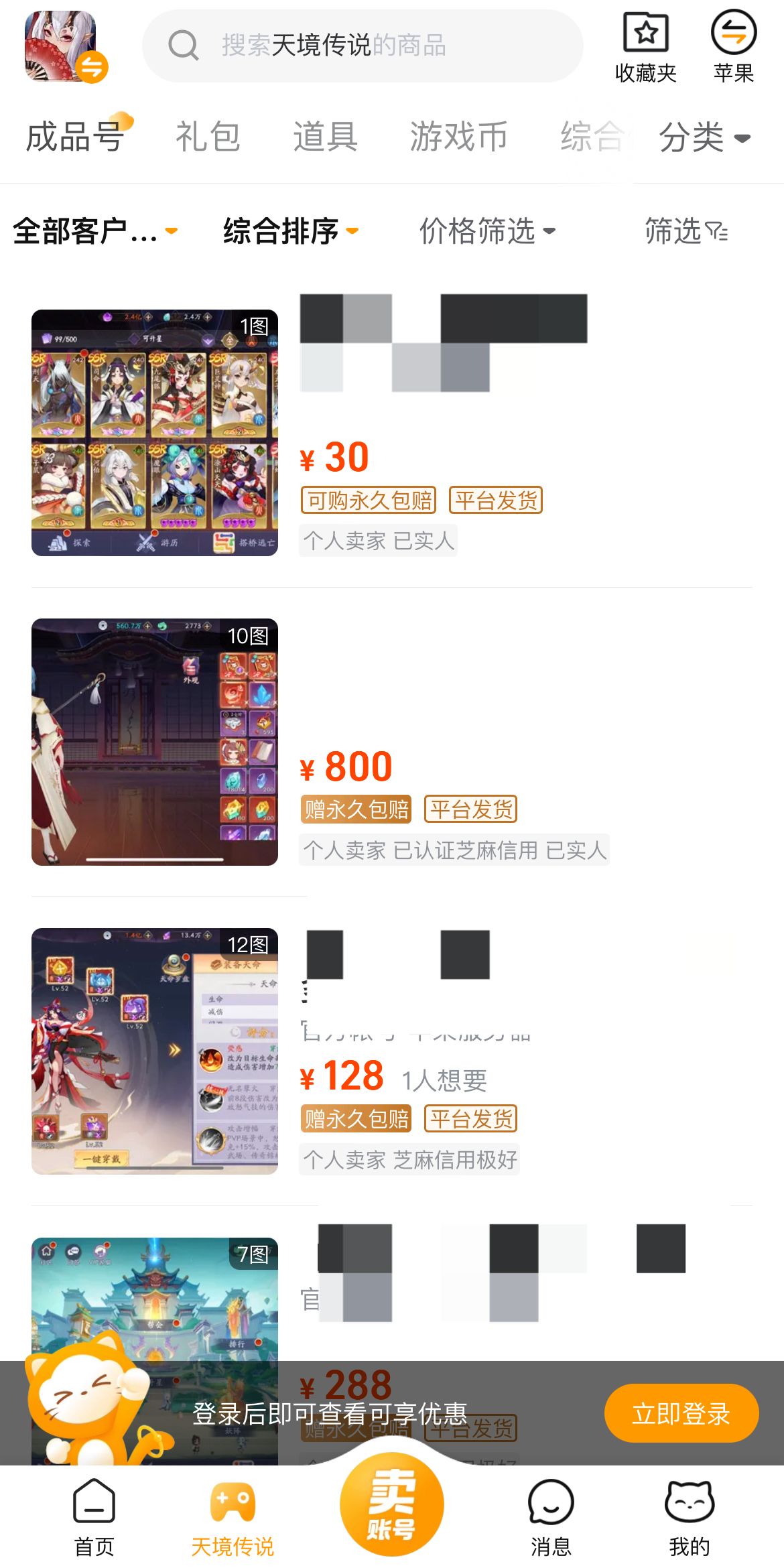Select the 成品号 category tab

[x=75, y=137]
